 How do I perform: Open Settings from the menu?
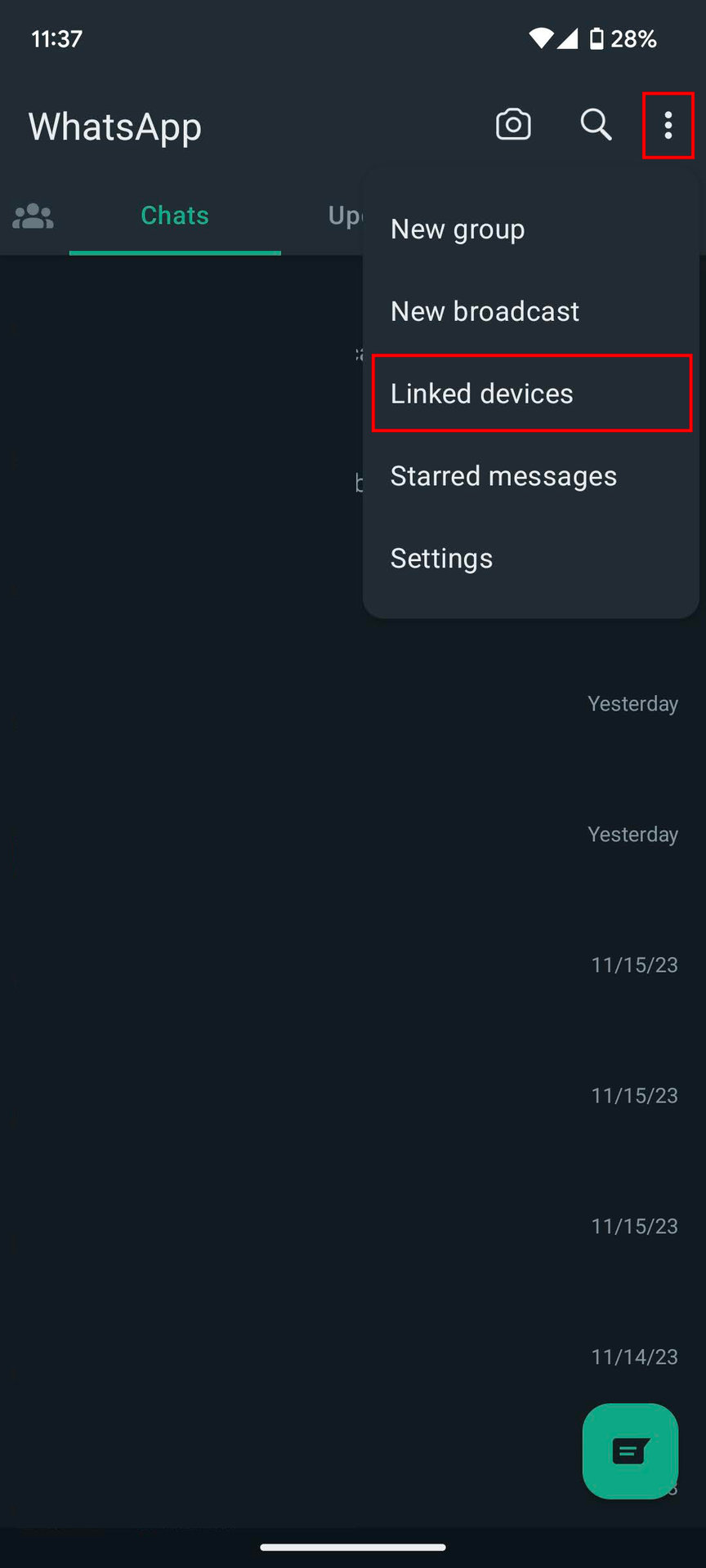click(x=531, y=559)
